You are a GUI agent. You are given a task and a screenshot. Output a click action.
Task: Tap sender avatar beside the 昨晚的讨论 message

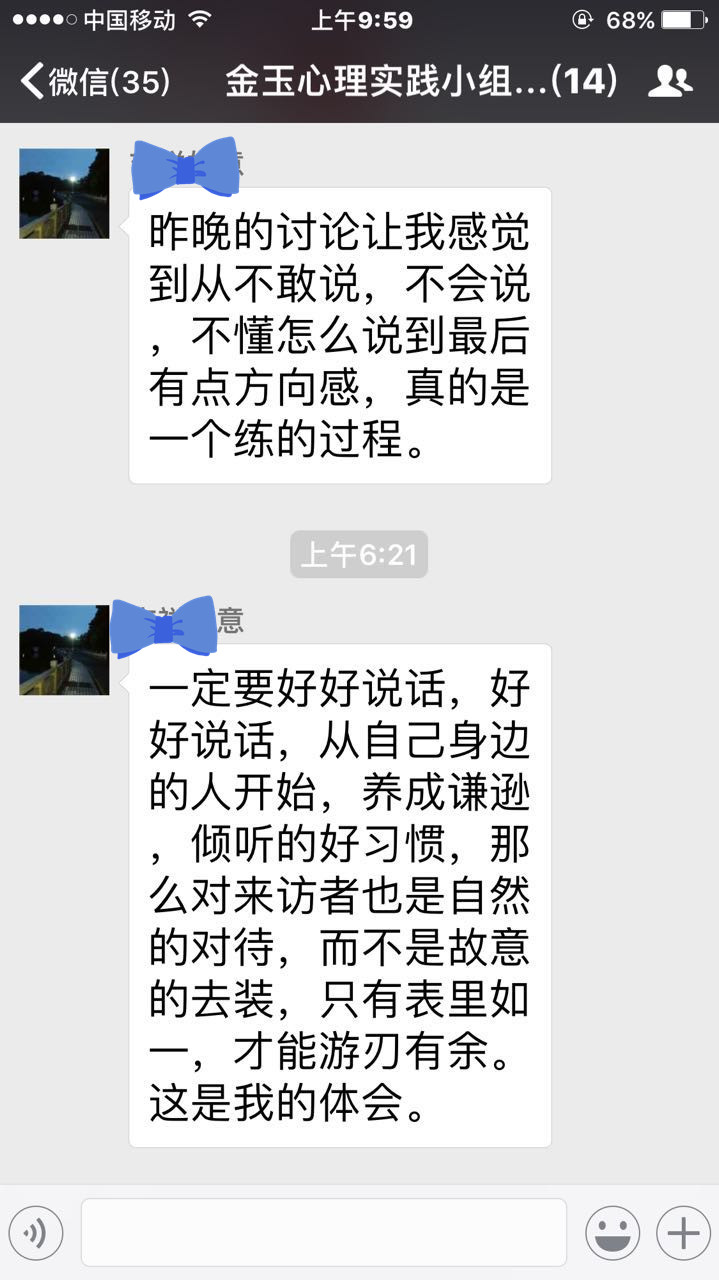point(64,194)
